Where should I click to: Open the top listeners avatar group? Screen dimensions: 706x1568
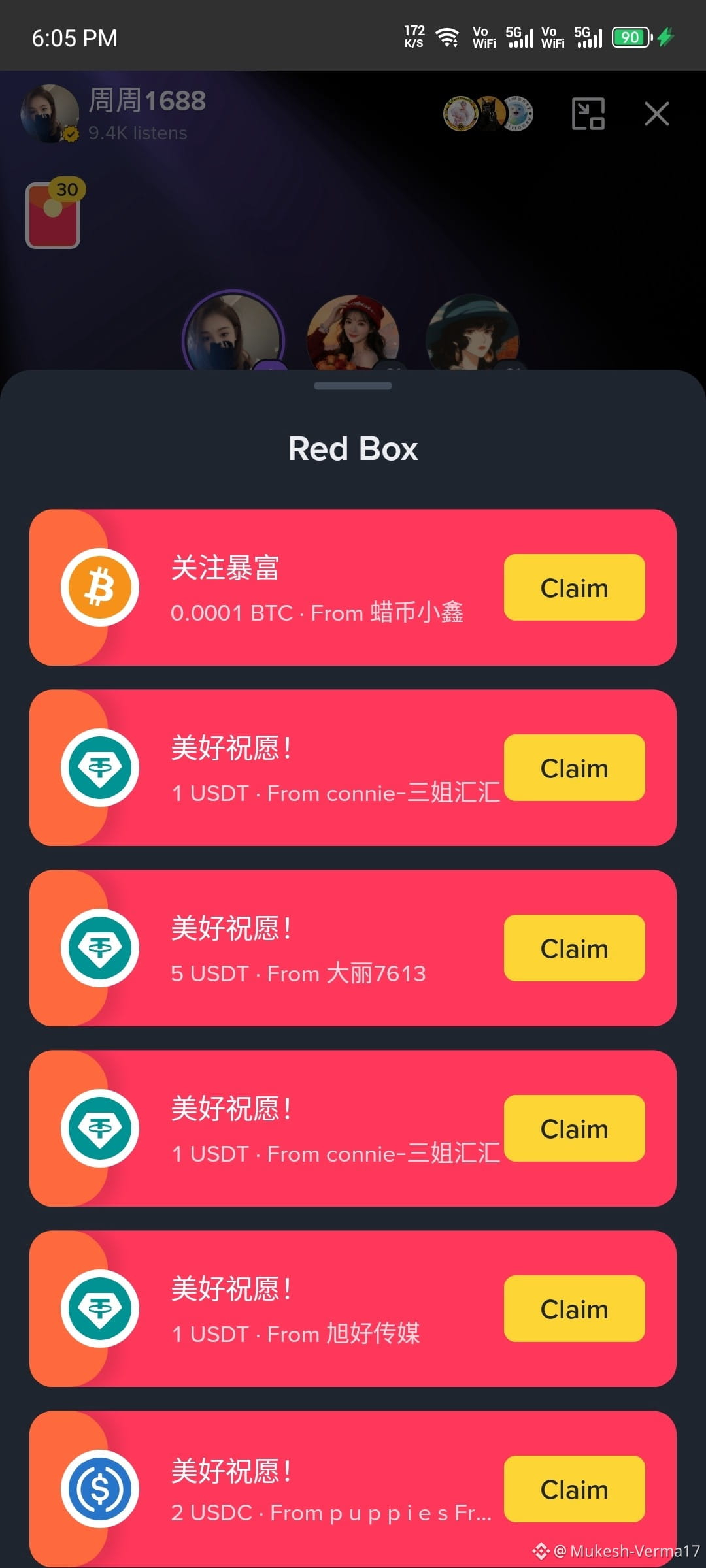(x=488, y=114)
